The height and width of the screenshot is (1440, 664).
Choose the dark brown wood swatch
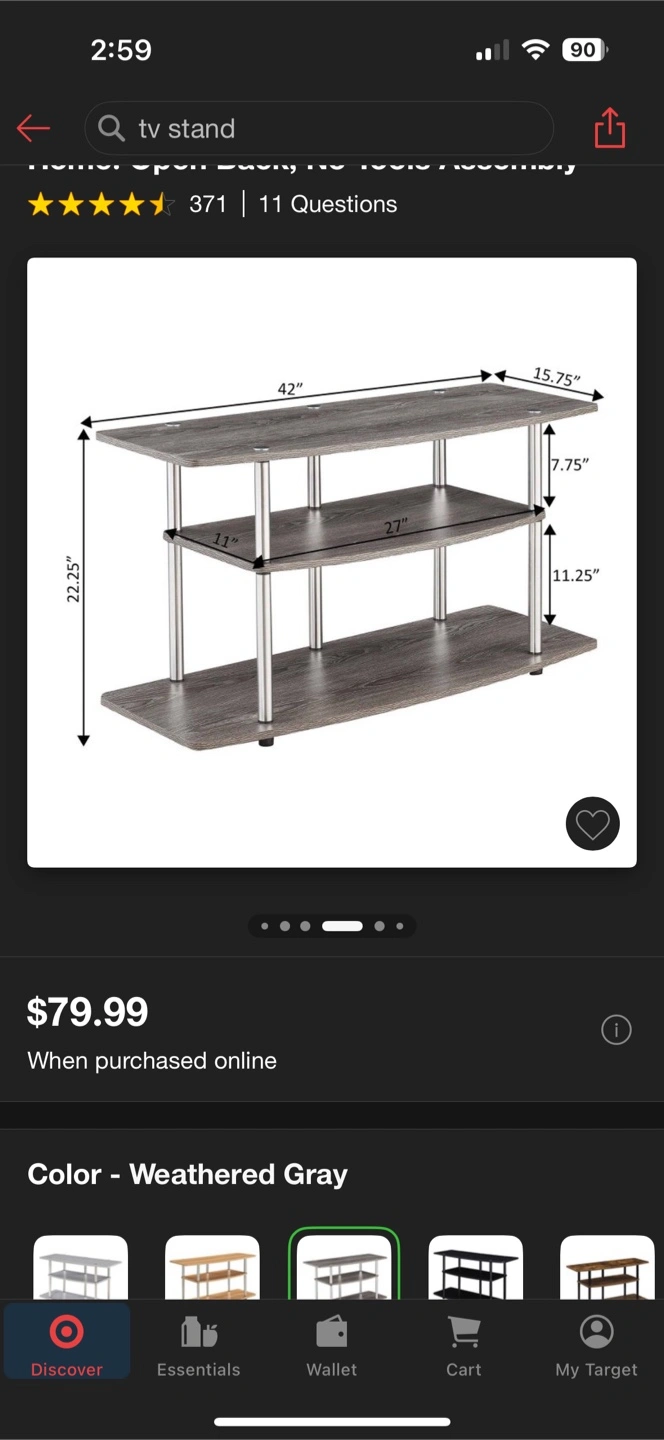607,1267
